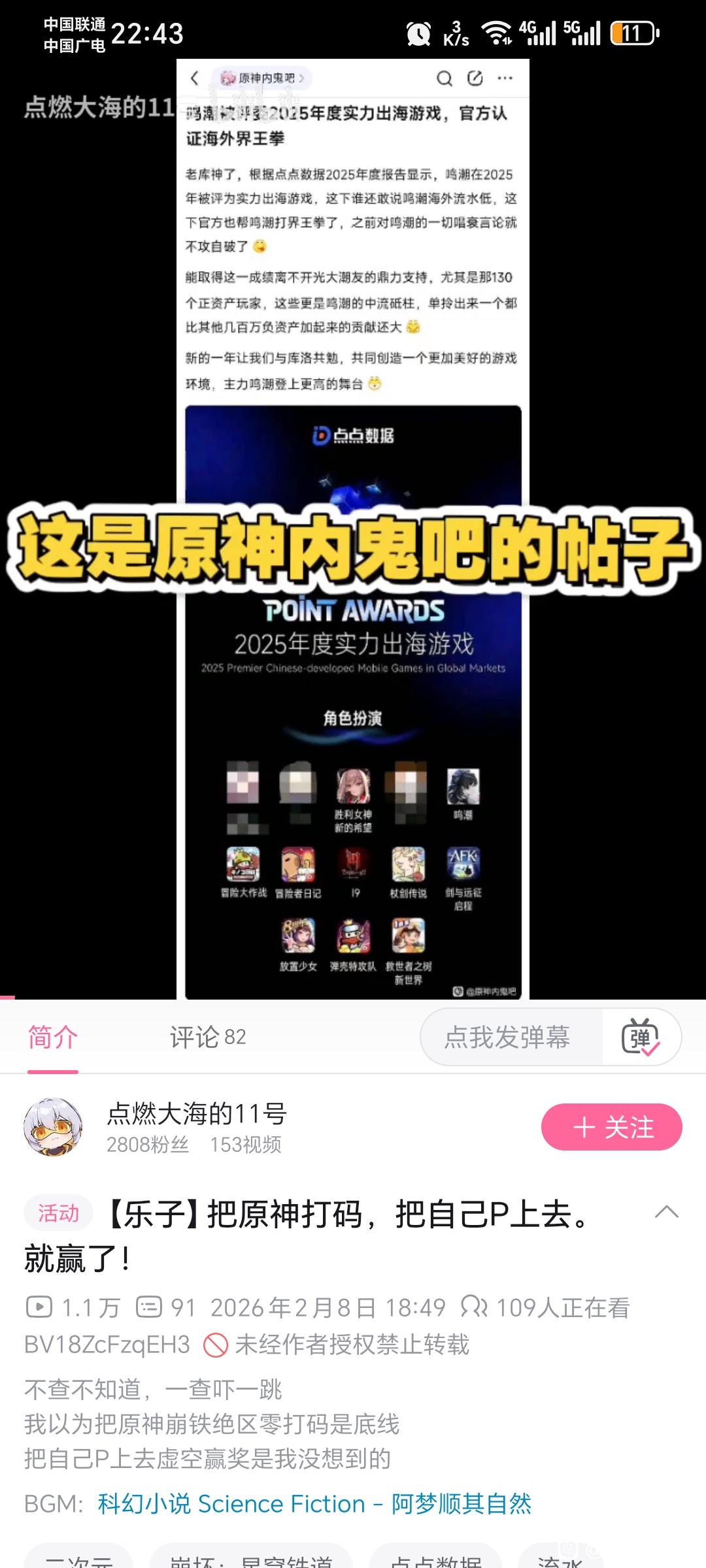
Task: Tap the video player to show controls
Action: coord(353,529)
